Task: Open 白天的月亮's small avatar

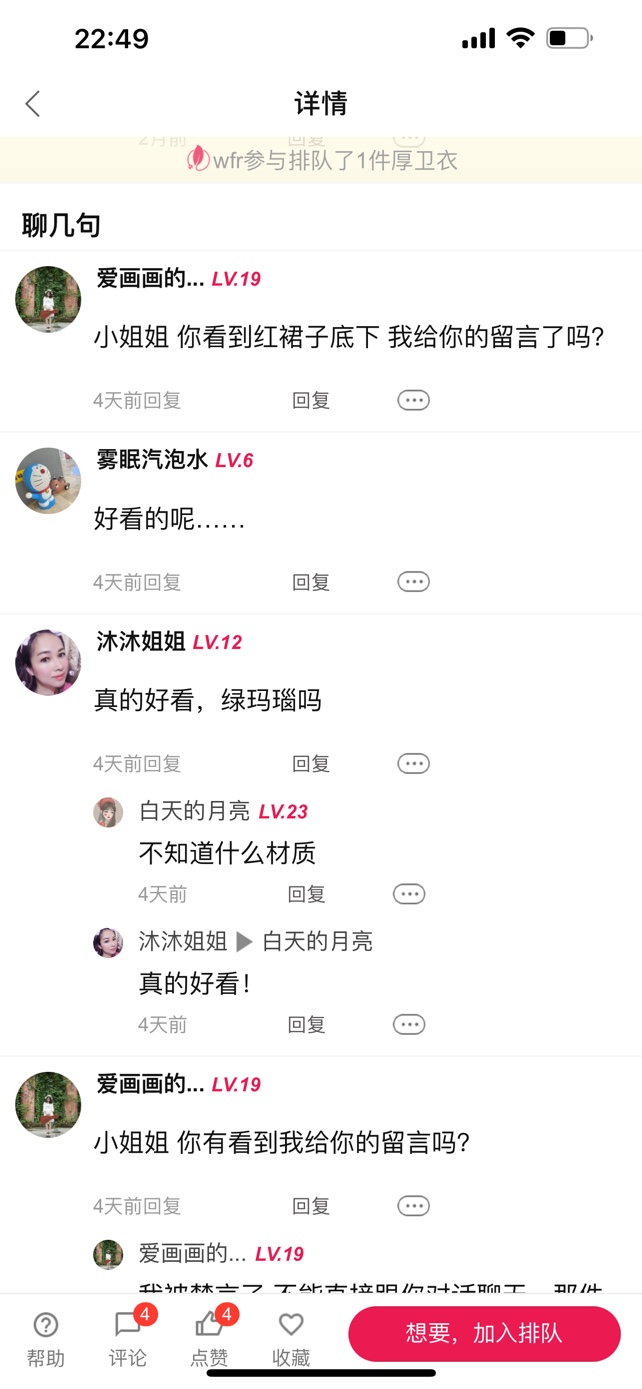Action: (108, 812)
